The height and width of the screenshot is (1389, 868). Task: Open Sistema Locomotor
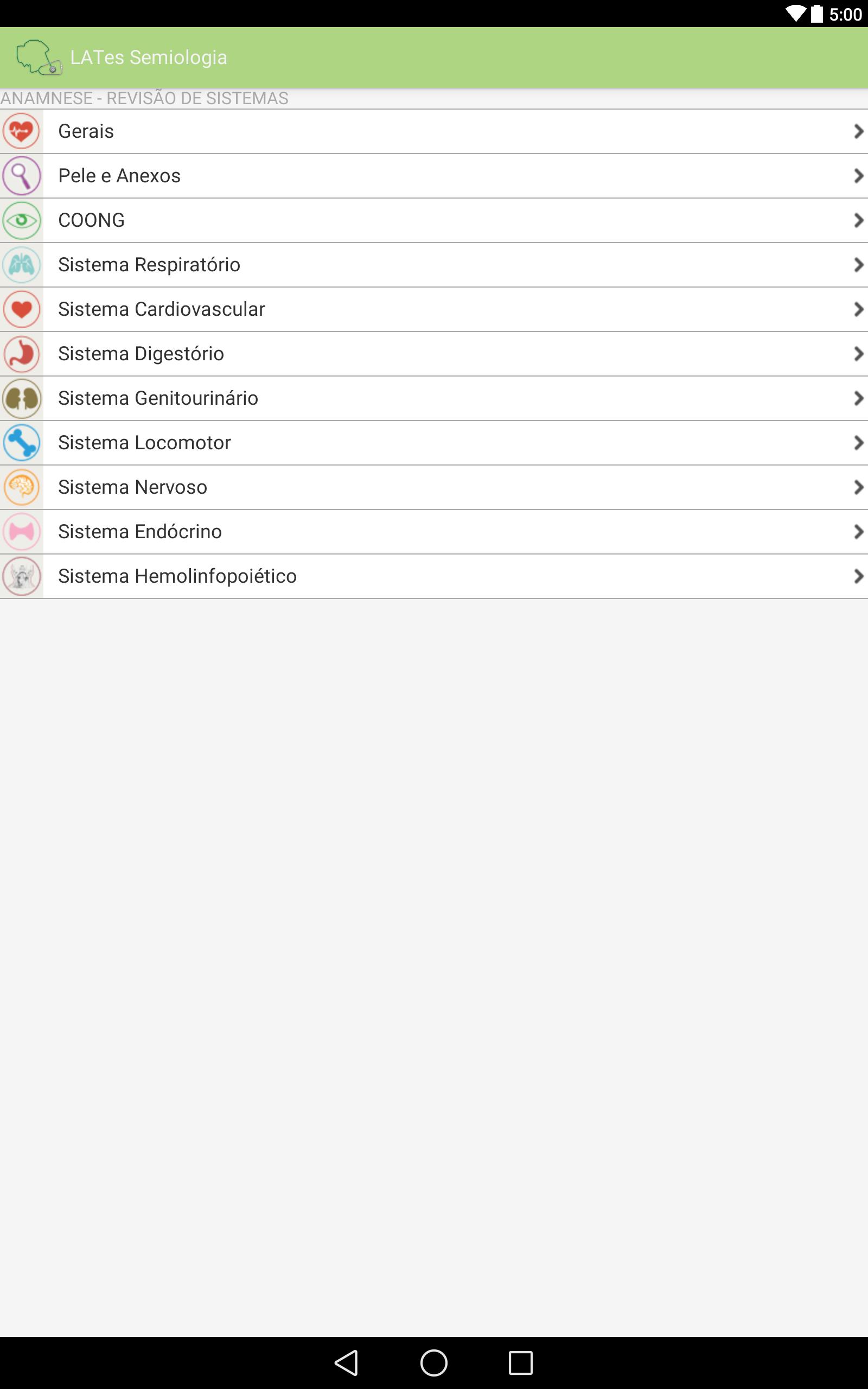(x=433, y=443)
